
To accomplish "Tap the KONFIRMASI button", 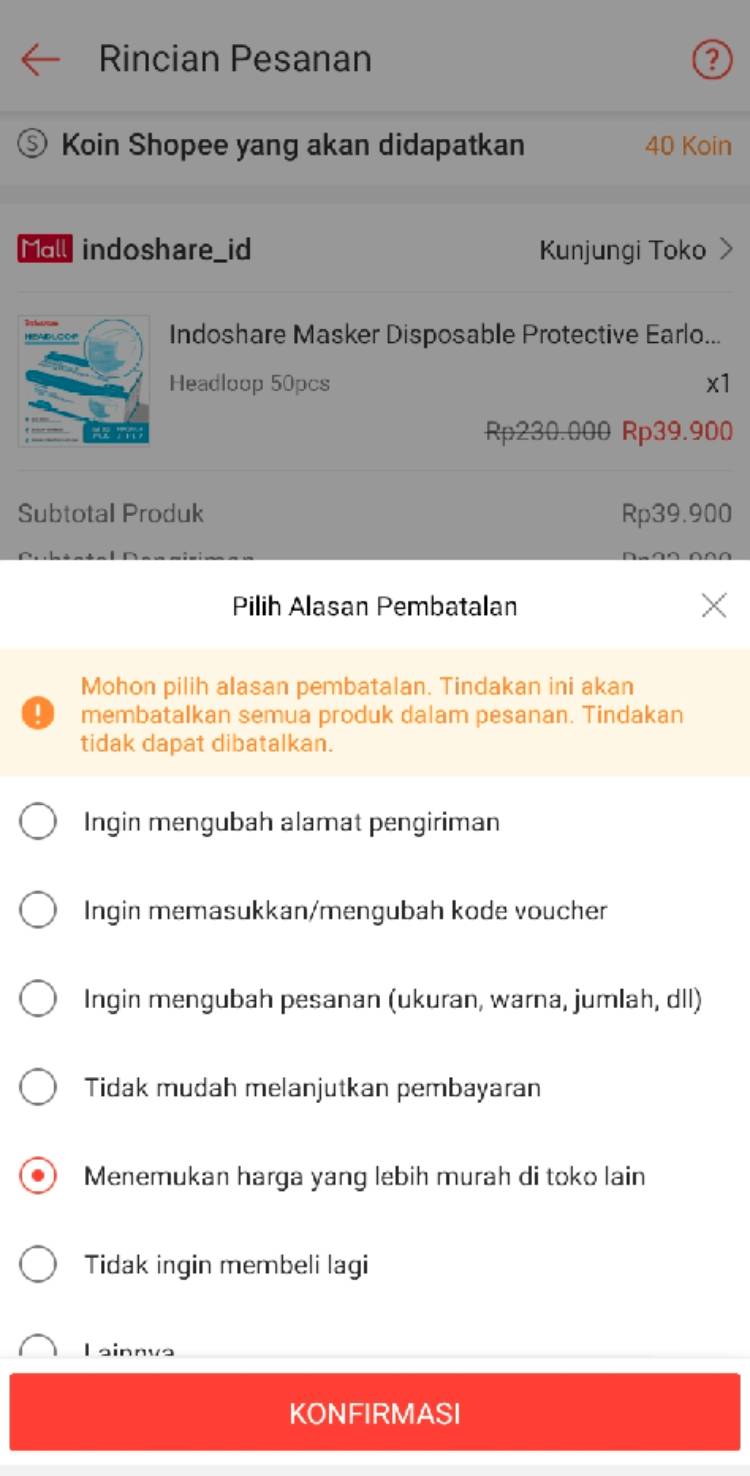I will [375, 1412].
